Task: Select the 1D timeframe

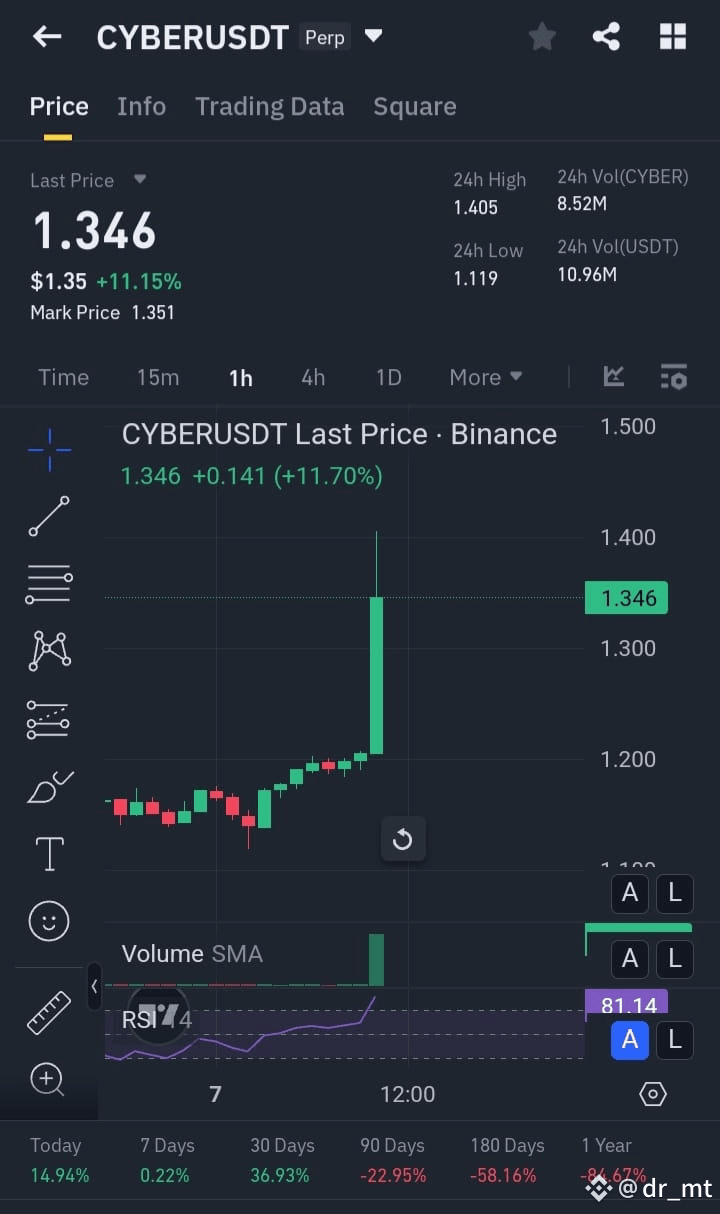Action: coord(388,377)
